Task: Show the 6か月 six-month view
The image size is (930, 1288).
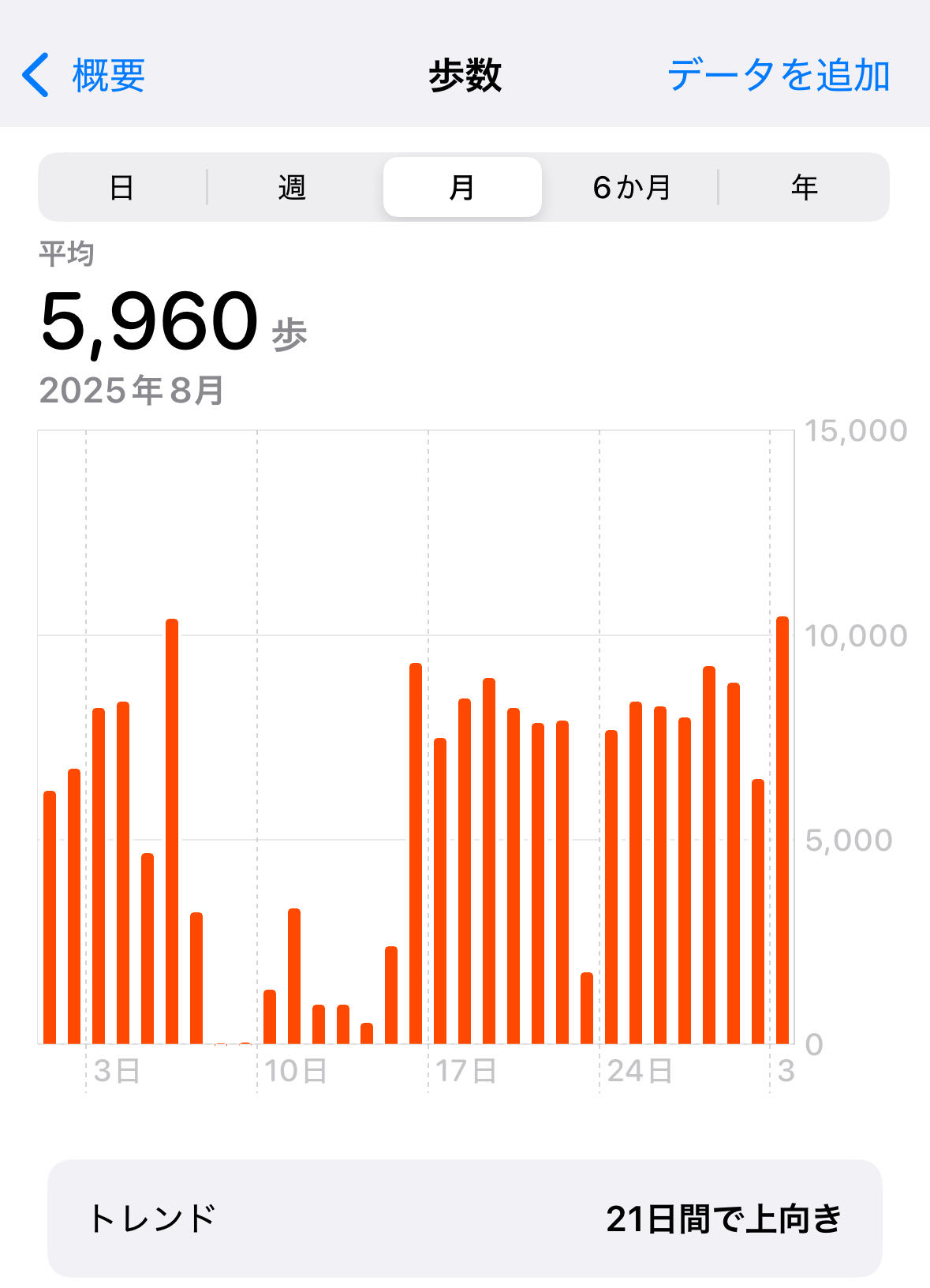Action: pos(631,188)
